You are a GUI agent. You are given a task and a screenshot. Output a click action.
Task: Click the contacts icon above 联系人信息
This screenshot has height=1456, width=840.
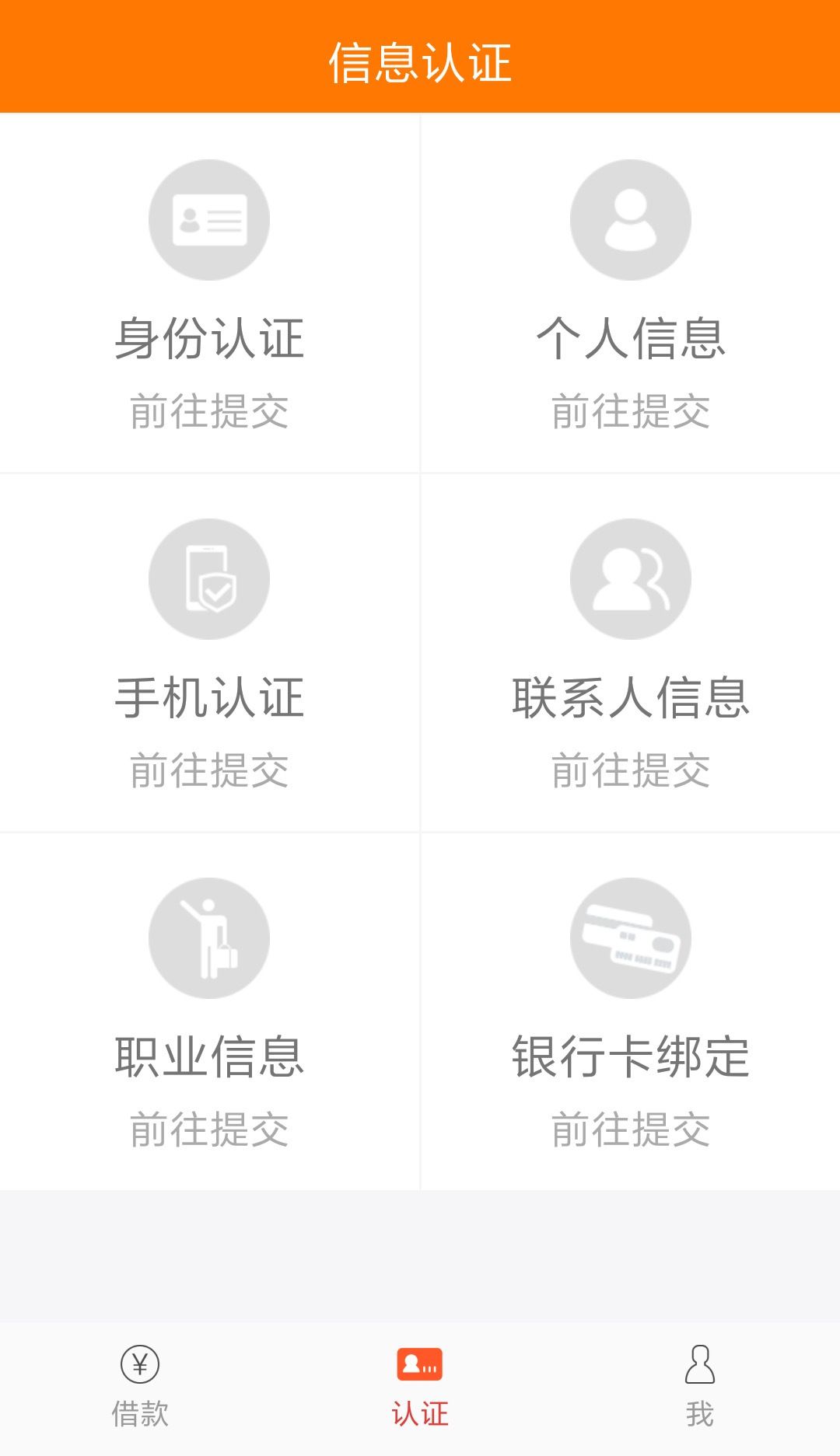coord(628,578)
